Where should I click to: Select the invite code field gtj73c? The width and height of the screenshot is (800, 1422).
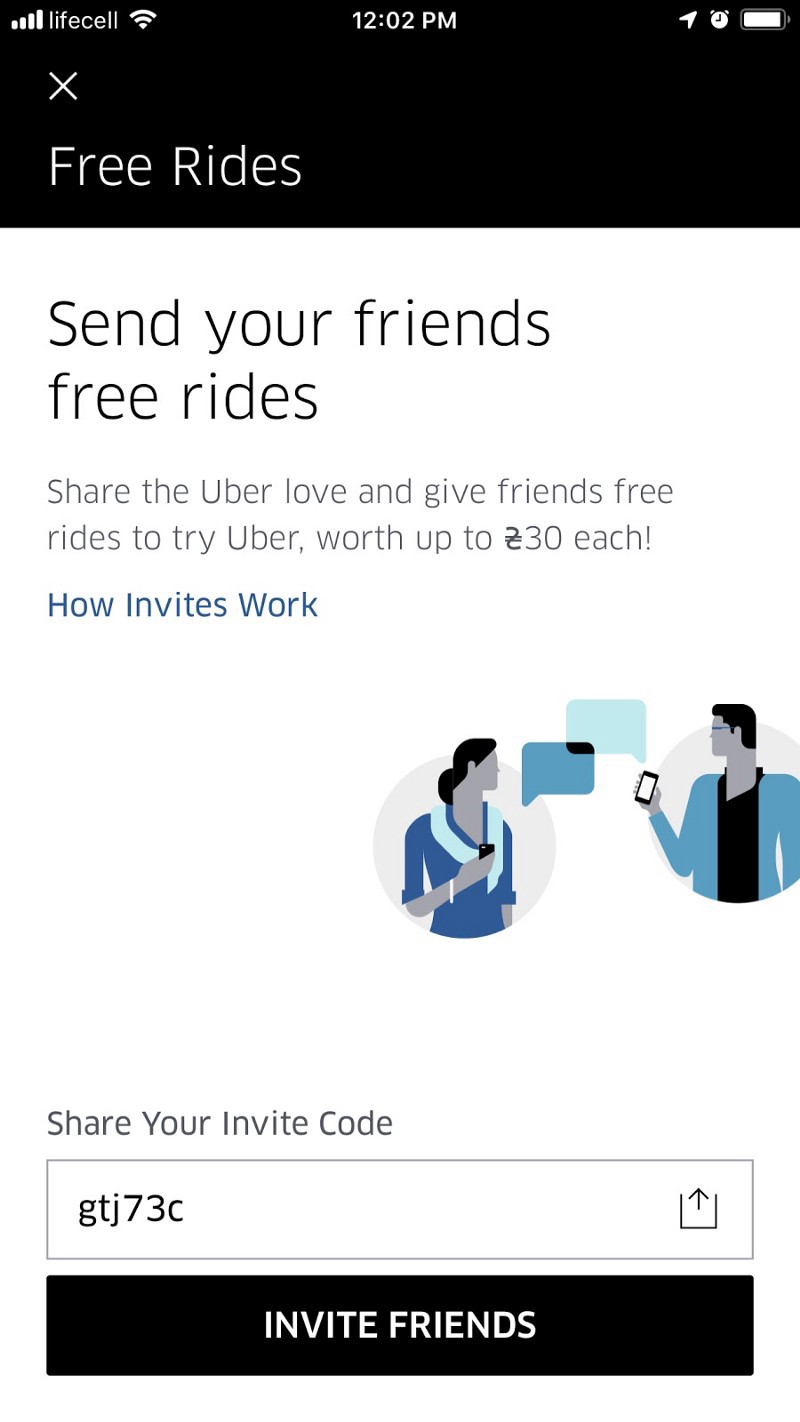pyautogui.click(x=350, y=1209)
